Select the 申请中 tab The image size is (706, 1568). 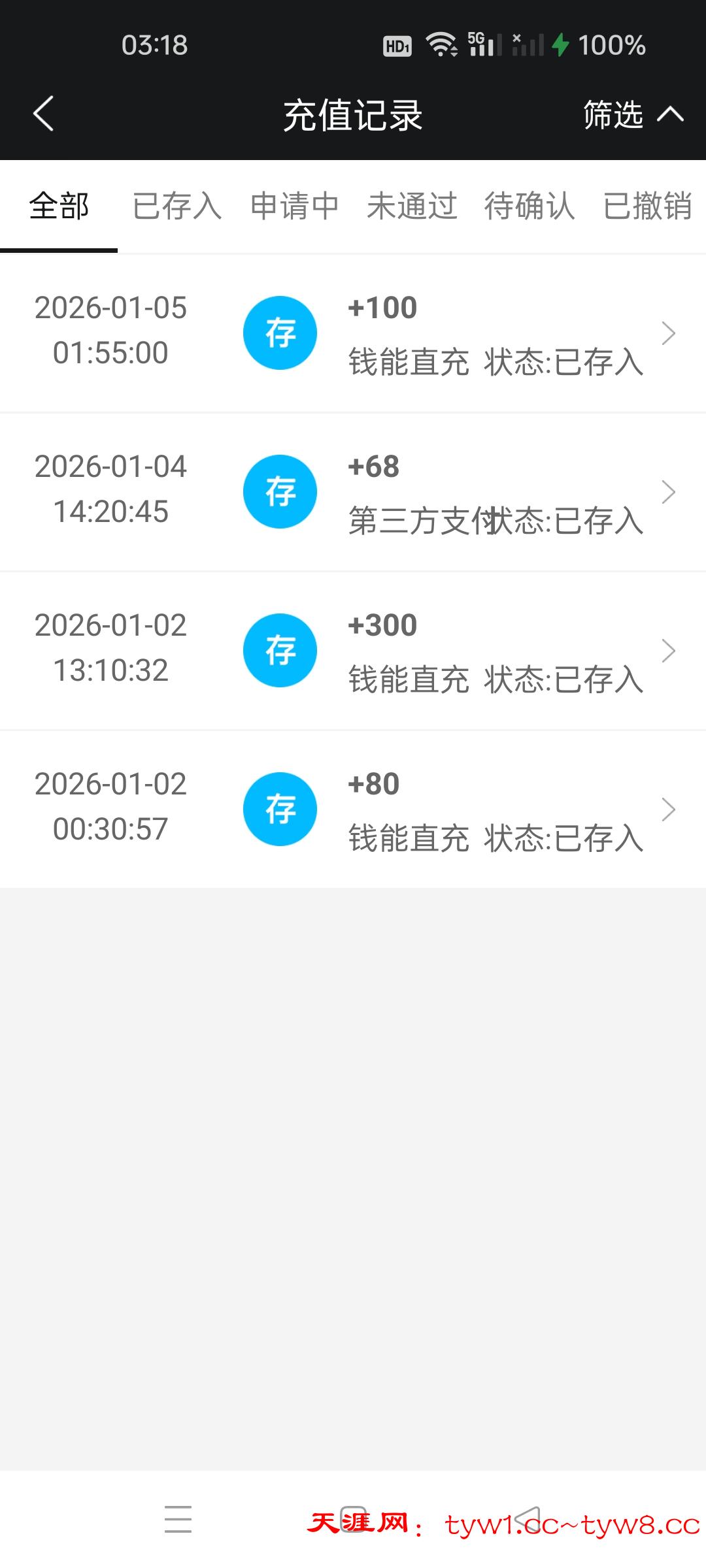pos(294,206)
